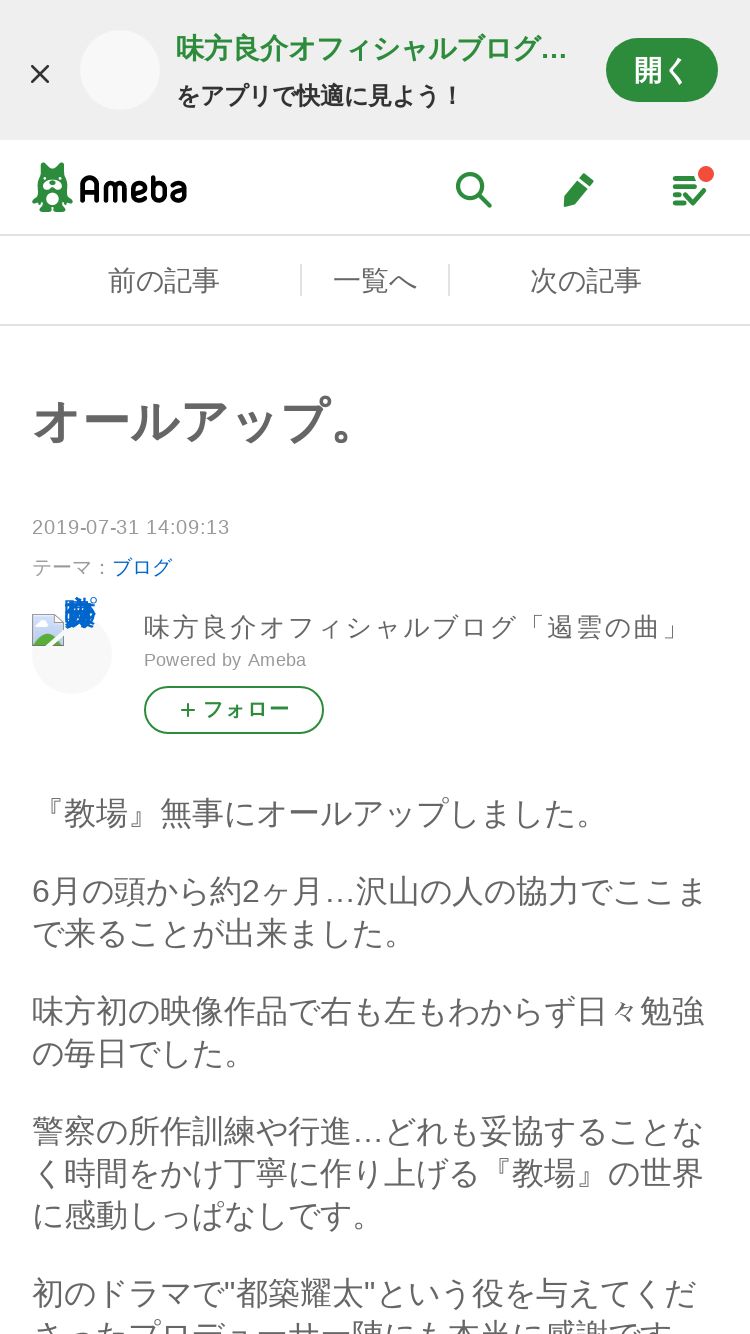This screenshot has height=1334, width=750.
Task: Tap the 開く button to open app
Action: [x=661, y=70]
